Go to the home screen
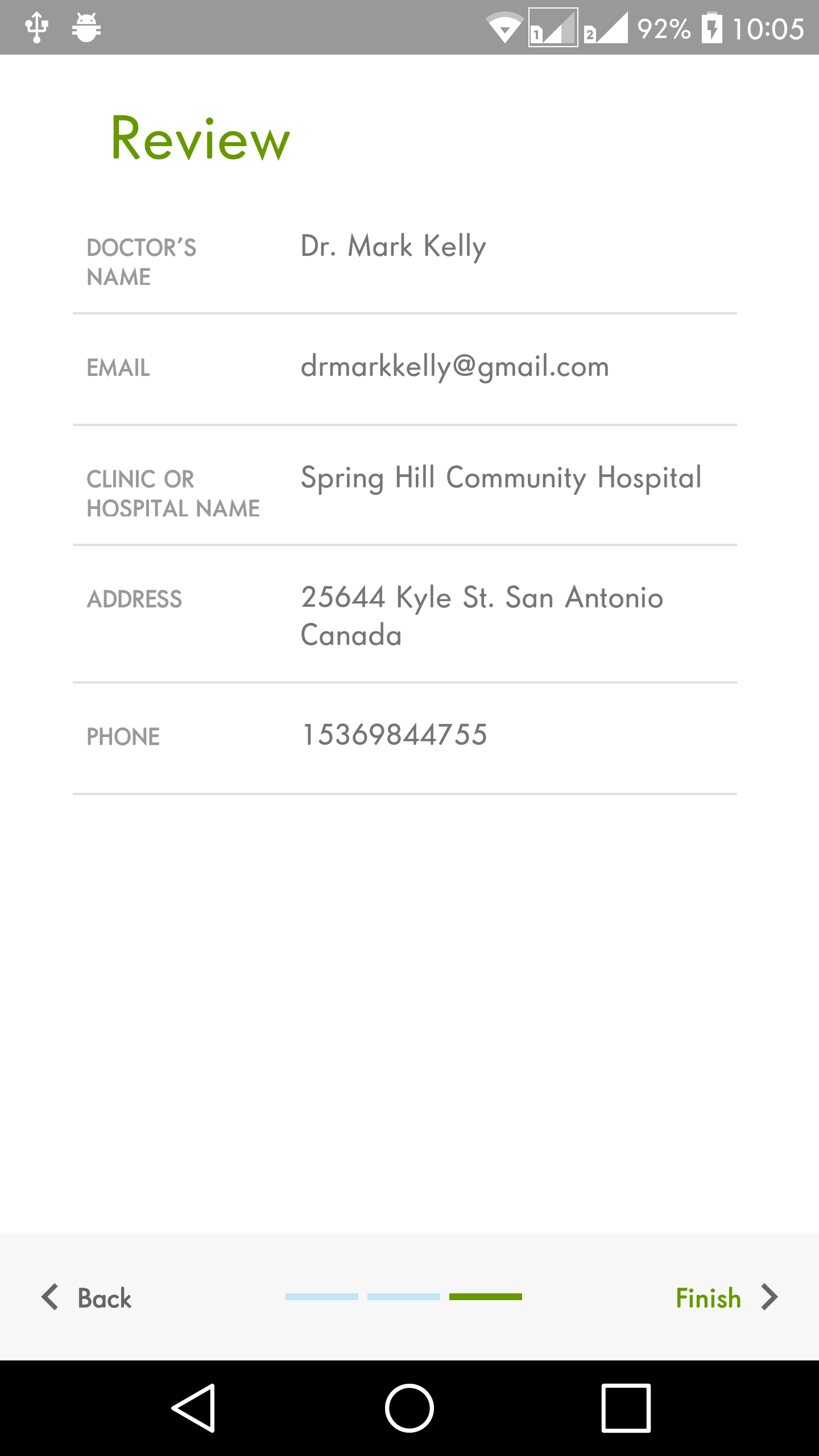The image size is (819, 1456). click(x=409, y=1408)
